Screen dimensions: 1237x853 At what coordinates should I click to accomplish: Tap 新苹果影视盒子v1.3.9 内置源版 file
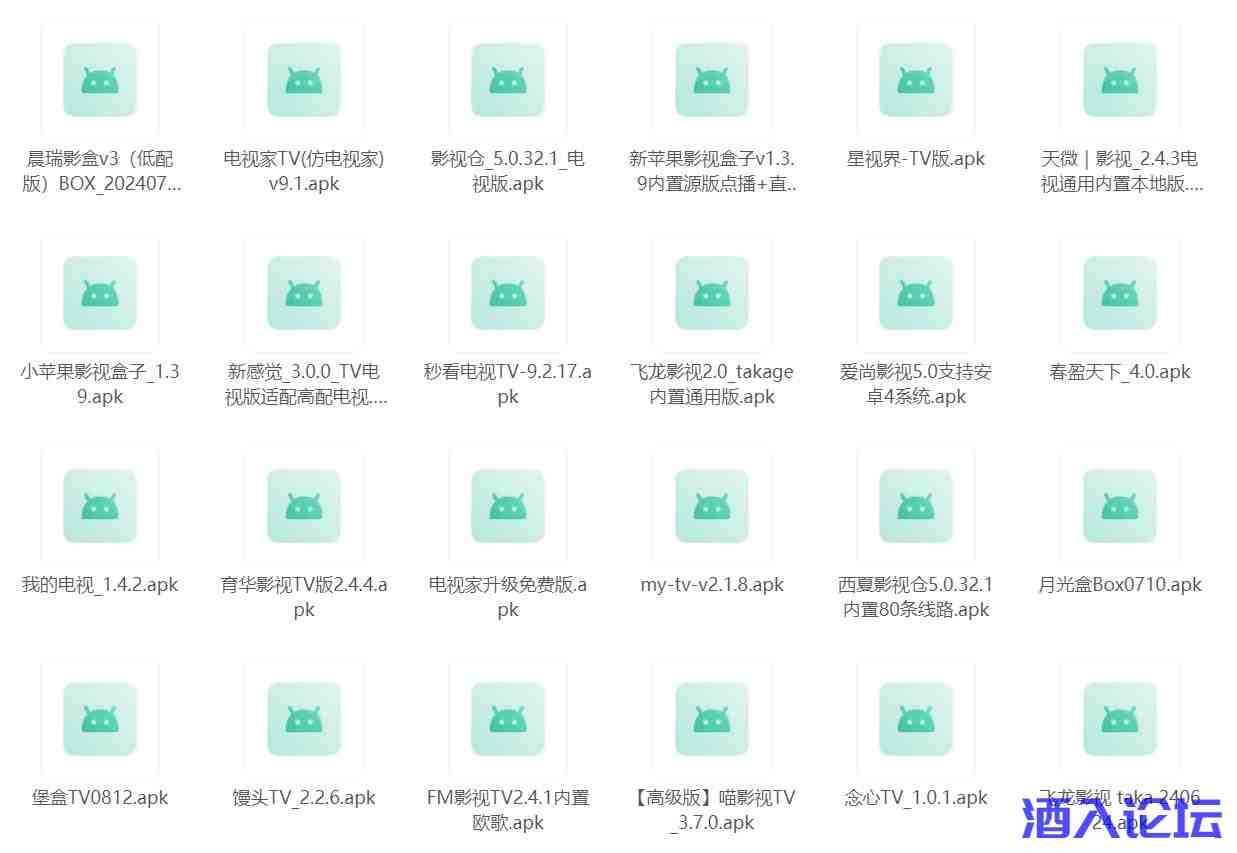(712, 80)
